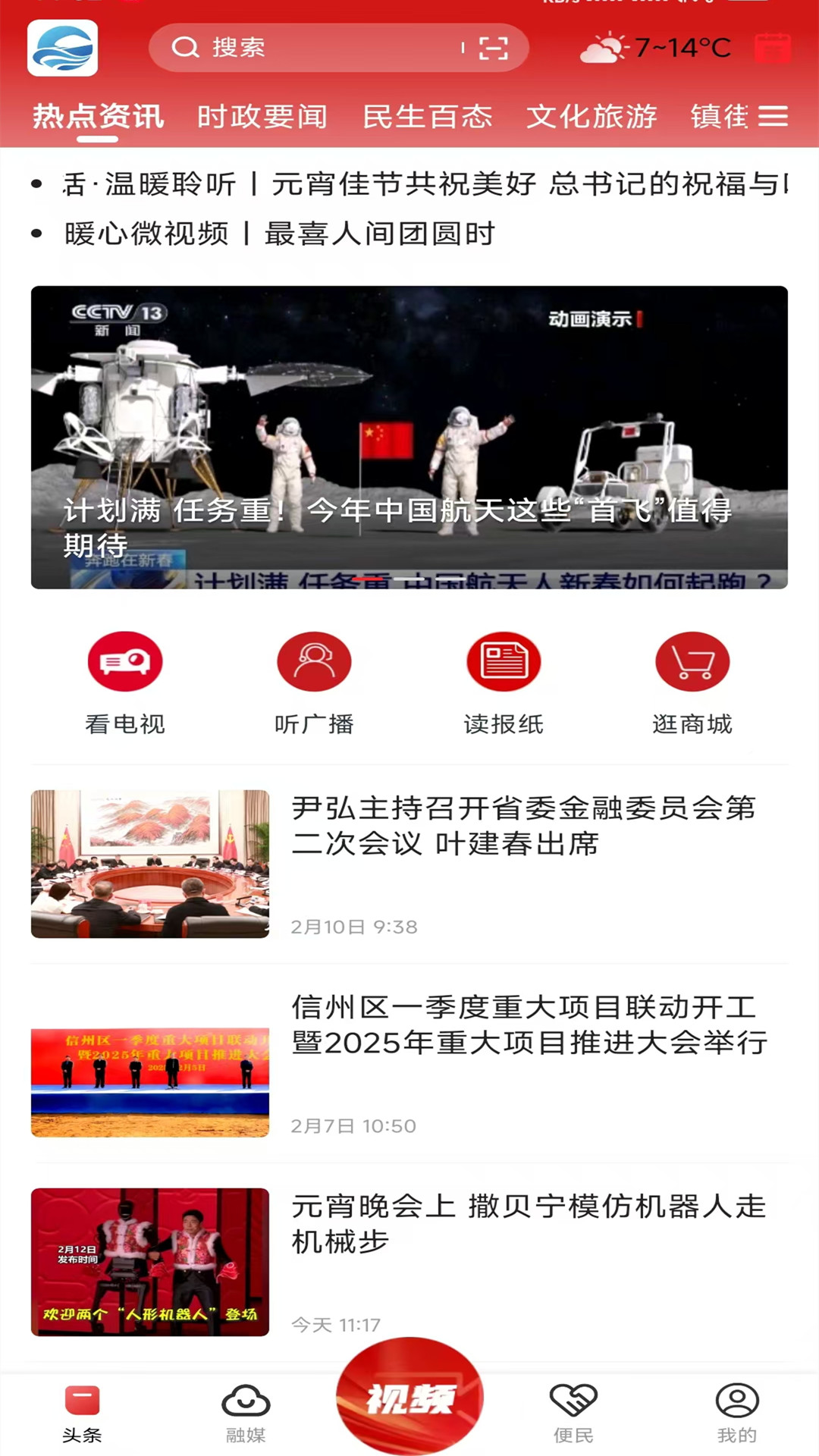Open the calendar icon in top right corner
The image size is (819, 1456).
click(775, 47)
